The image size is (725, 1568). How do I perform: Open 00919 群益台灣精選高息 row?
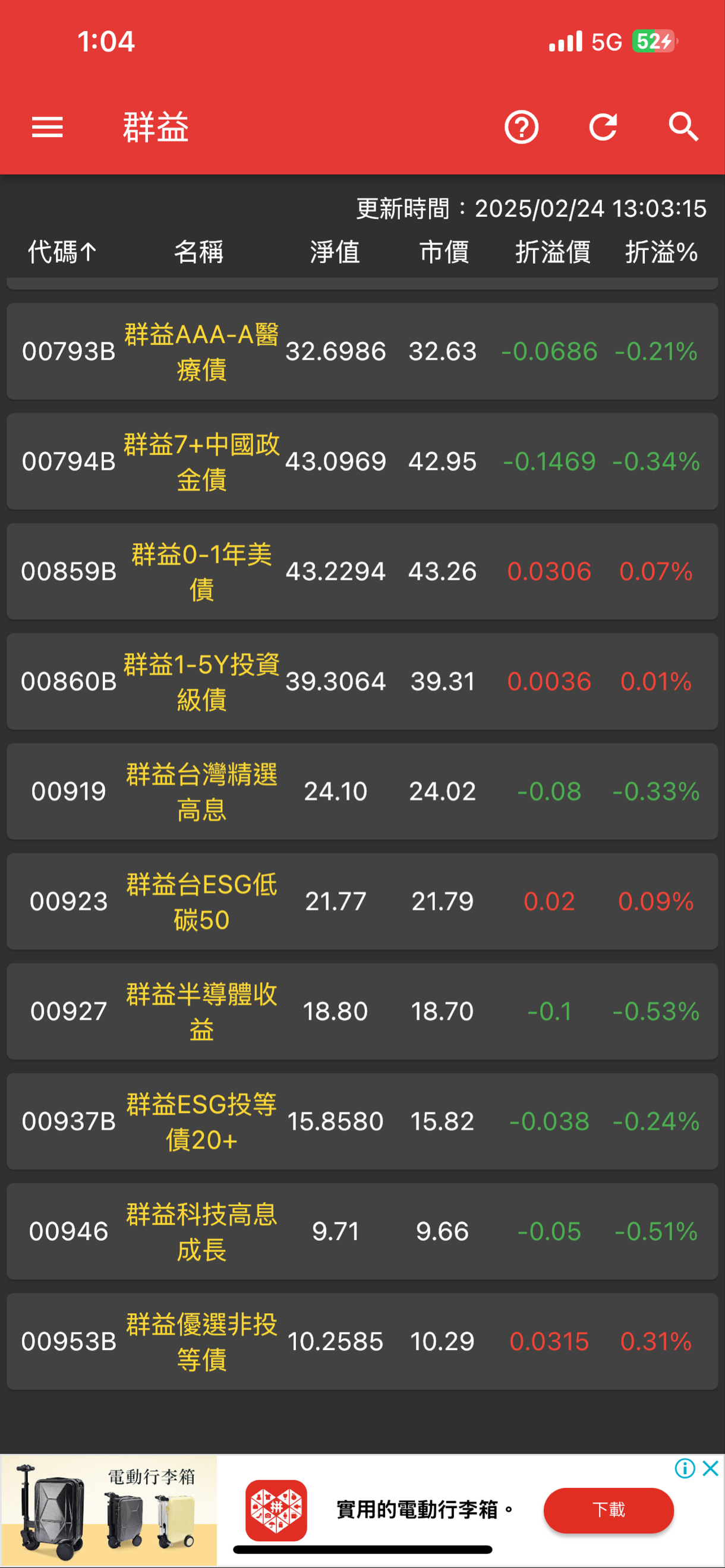(362, 791)
